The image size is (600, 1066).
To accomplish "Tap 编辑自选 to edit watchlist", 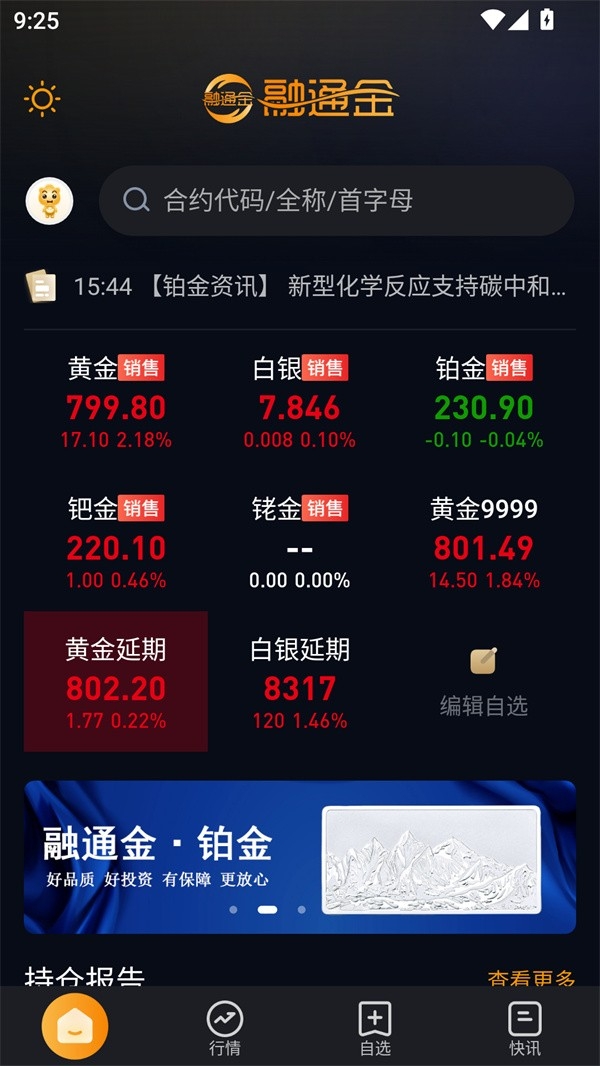I will pyautogui.click(x=484, y=683).
